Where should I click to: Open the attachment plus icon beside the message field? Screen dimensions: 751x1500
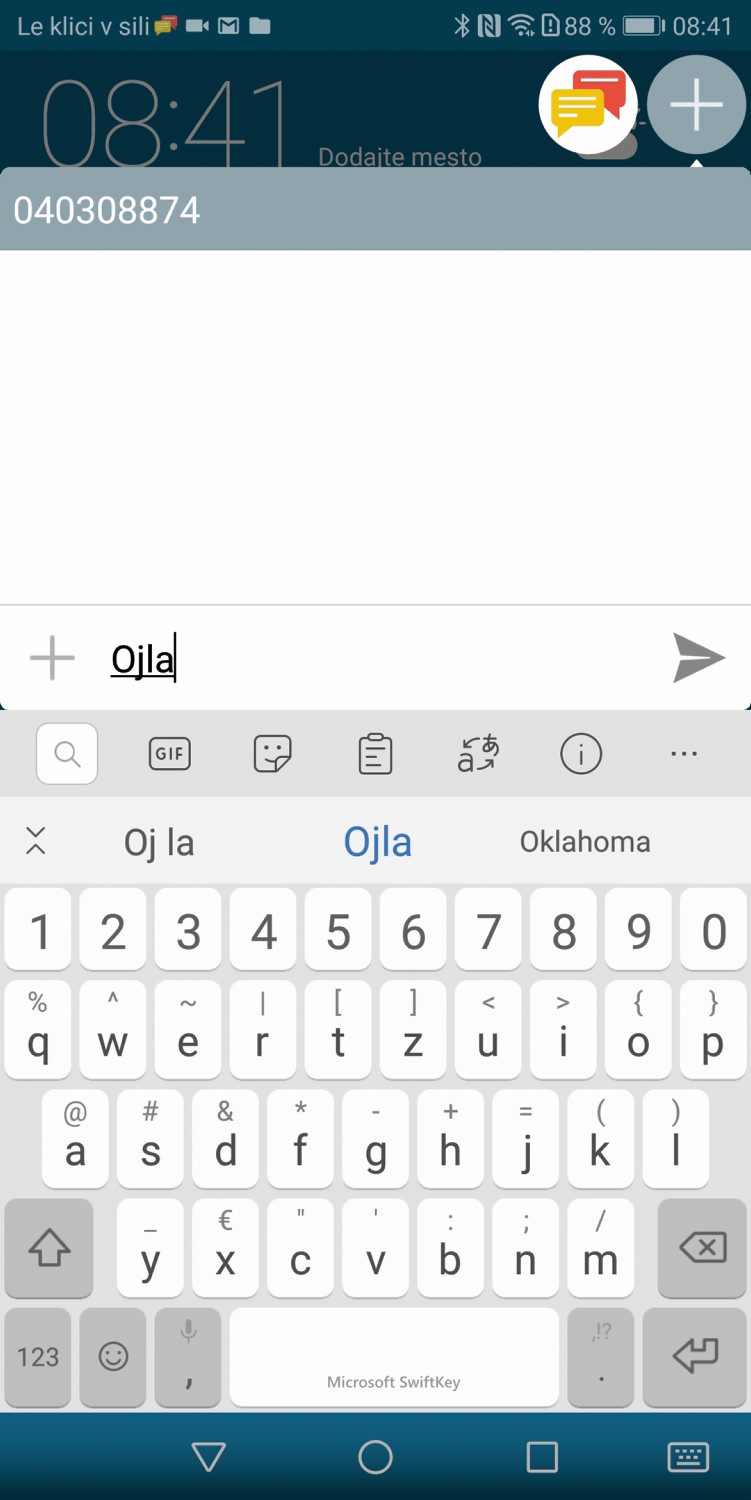point(52,658)
